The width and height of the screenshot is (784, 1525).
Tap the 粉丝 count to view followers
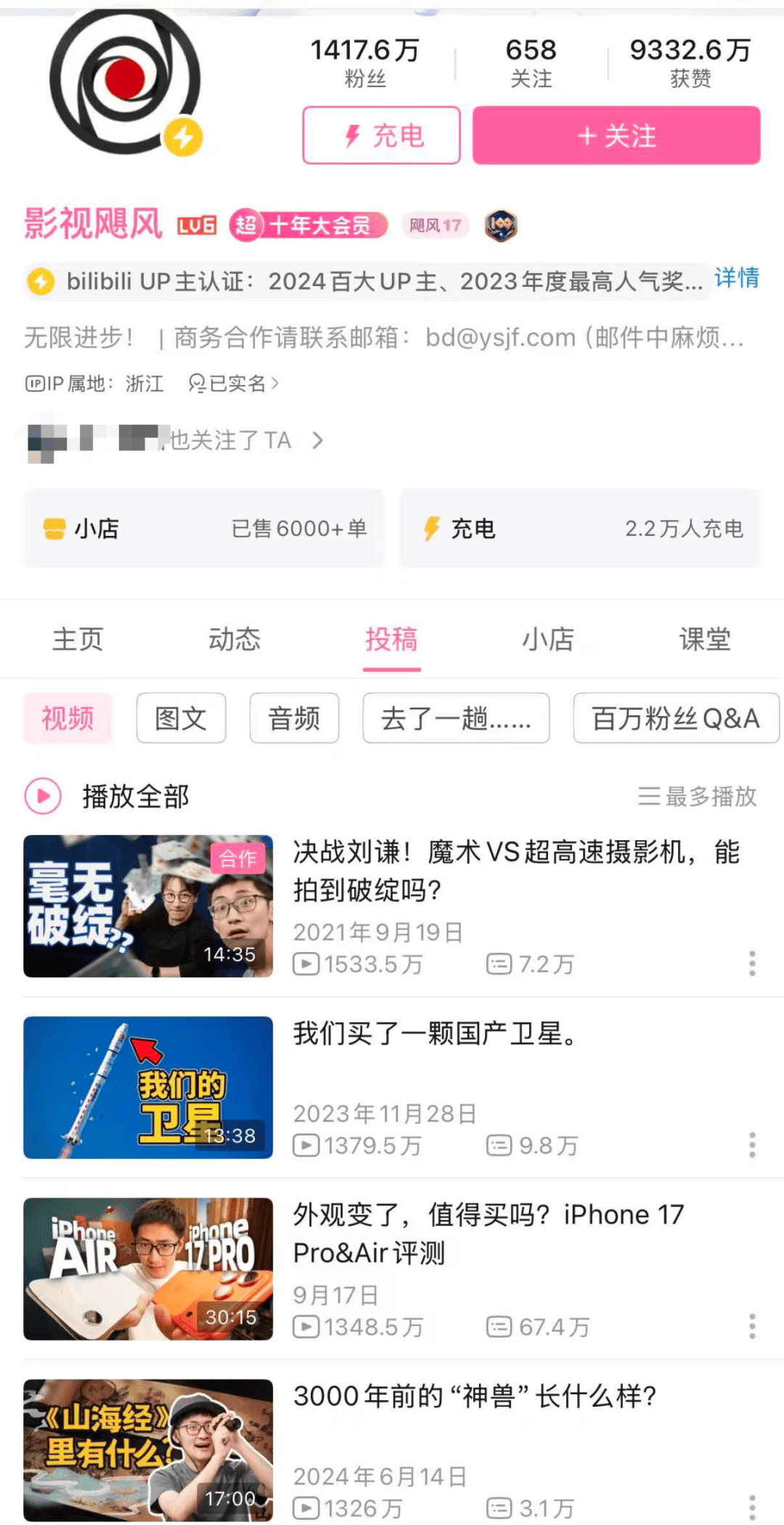pos(365,62)
